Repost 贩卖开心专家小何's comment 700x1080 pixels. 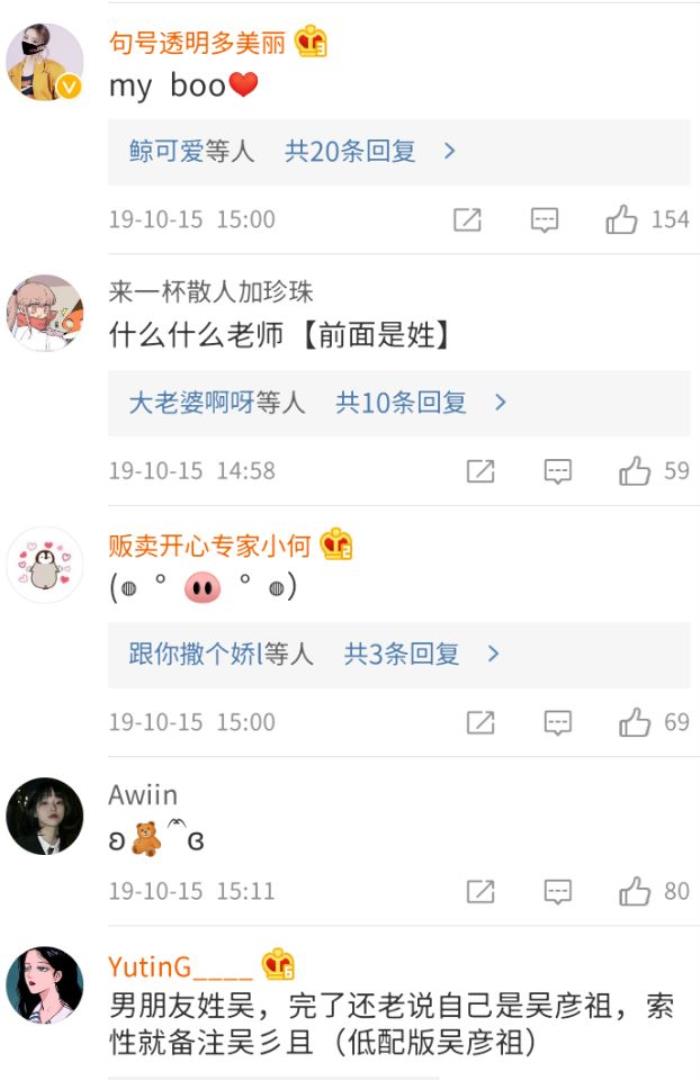coord(480,722)
